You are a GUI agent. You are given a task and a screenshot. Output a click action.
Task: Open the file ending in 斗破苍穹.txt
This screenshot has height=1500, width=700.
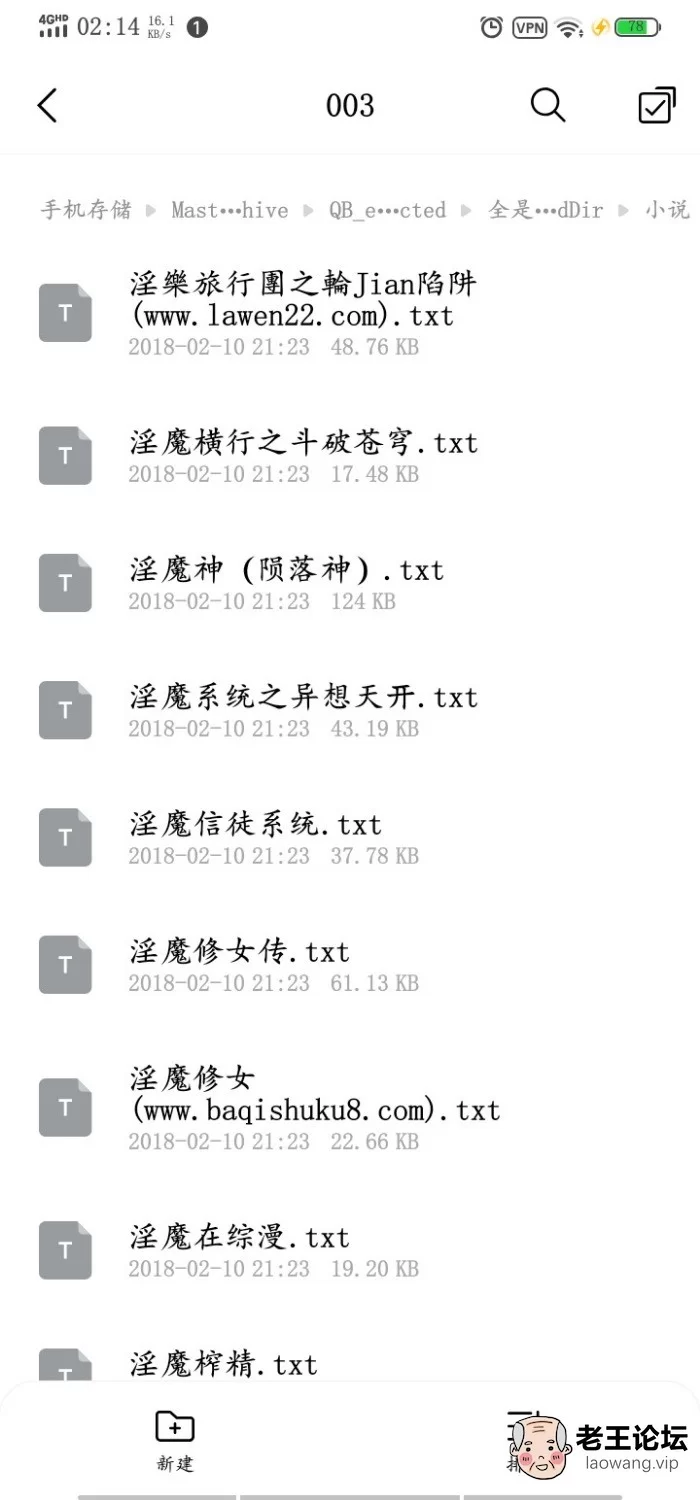click(350, 456)
